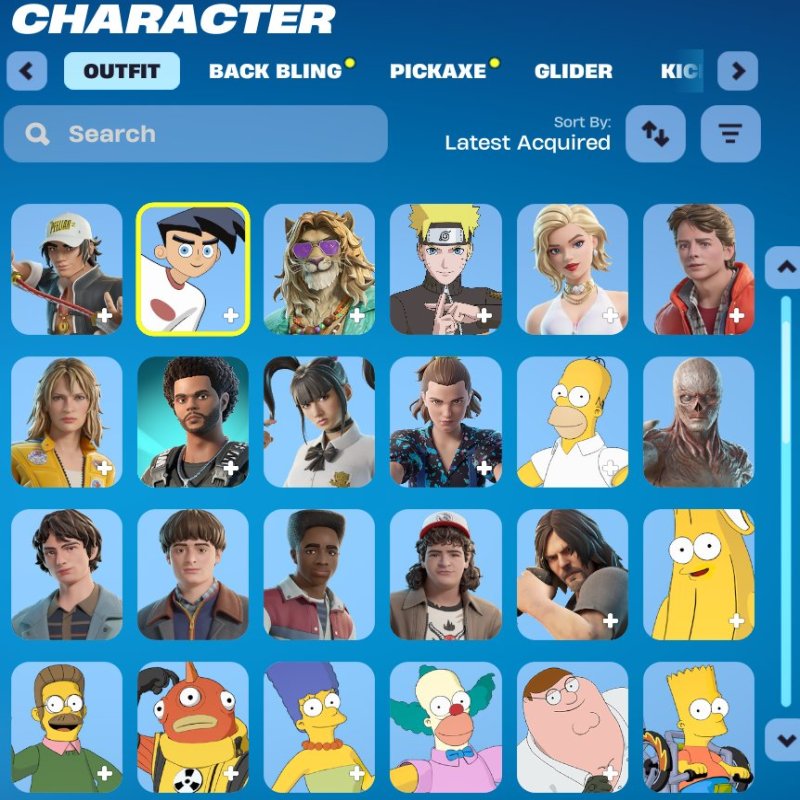The image size is (800, 800).
Task: Reverse the sort order
Action: [655, 134]
